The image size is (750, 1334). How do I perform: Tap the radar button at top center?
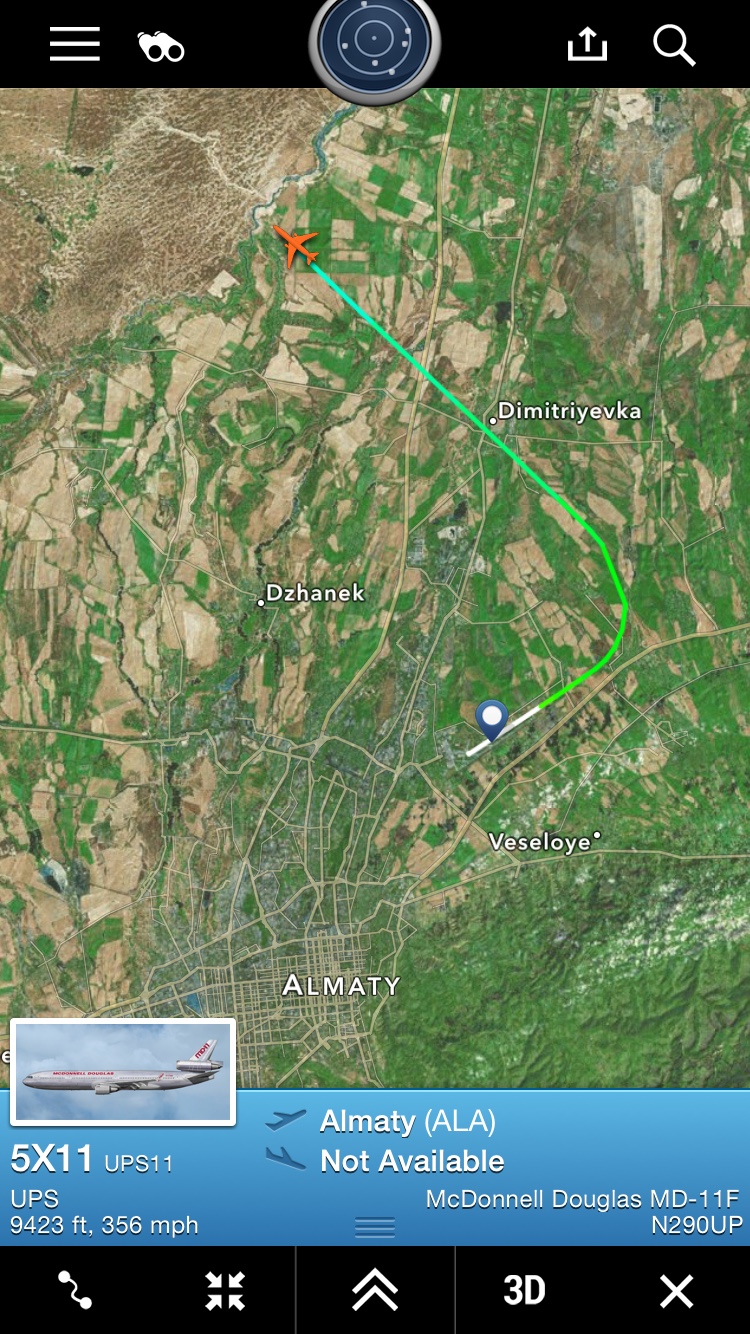pos(374,43)
